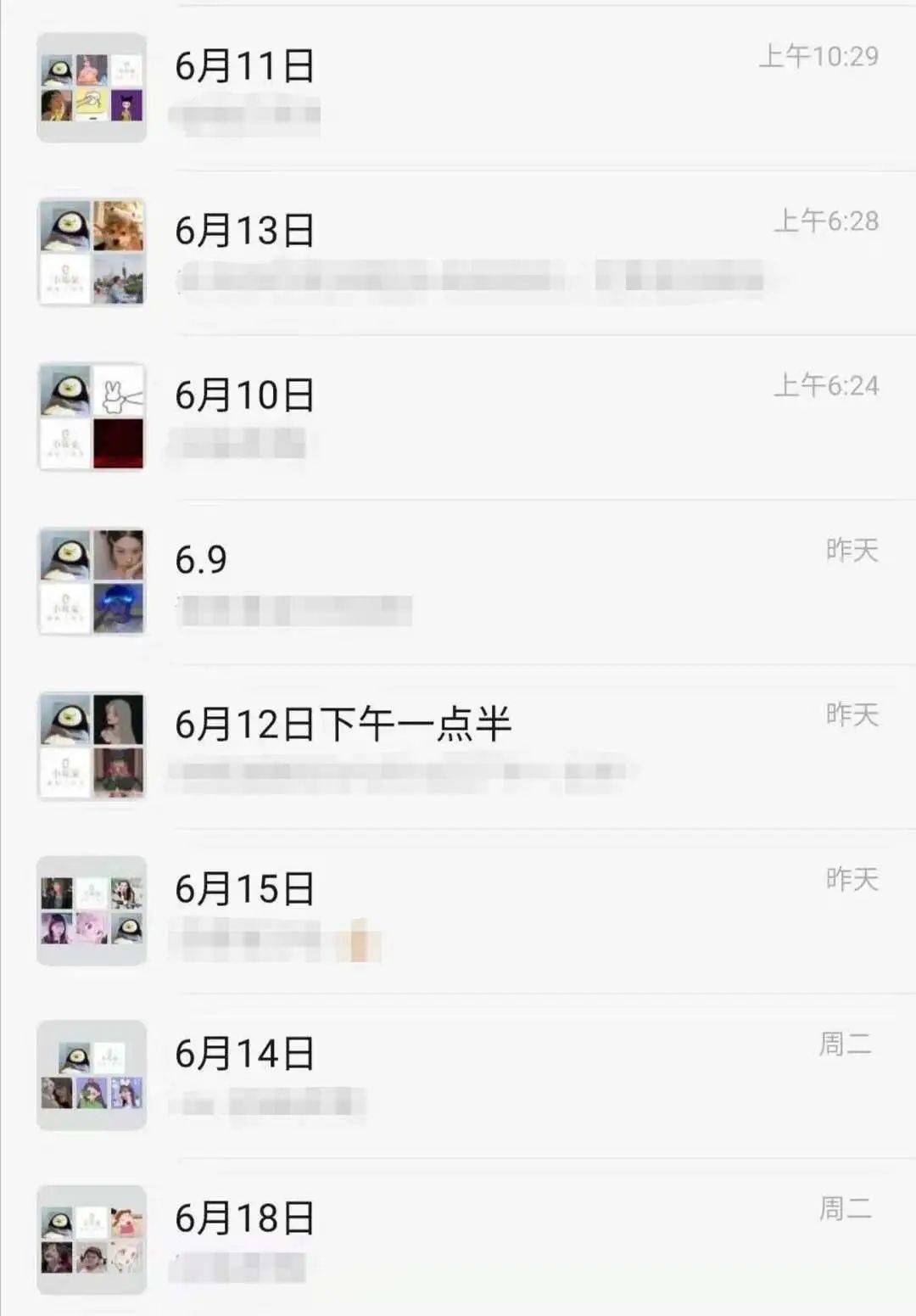The width and height of the screenshot is (916, 1316).
Task: Open the 6月14日 group chat
Action: pos(458,1075)
